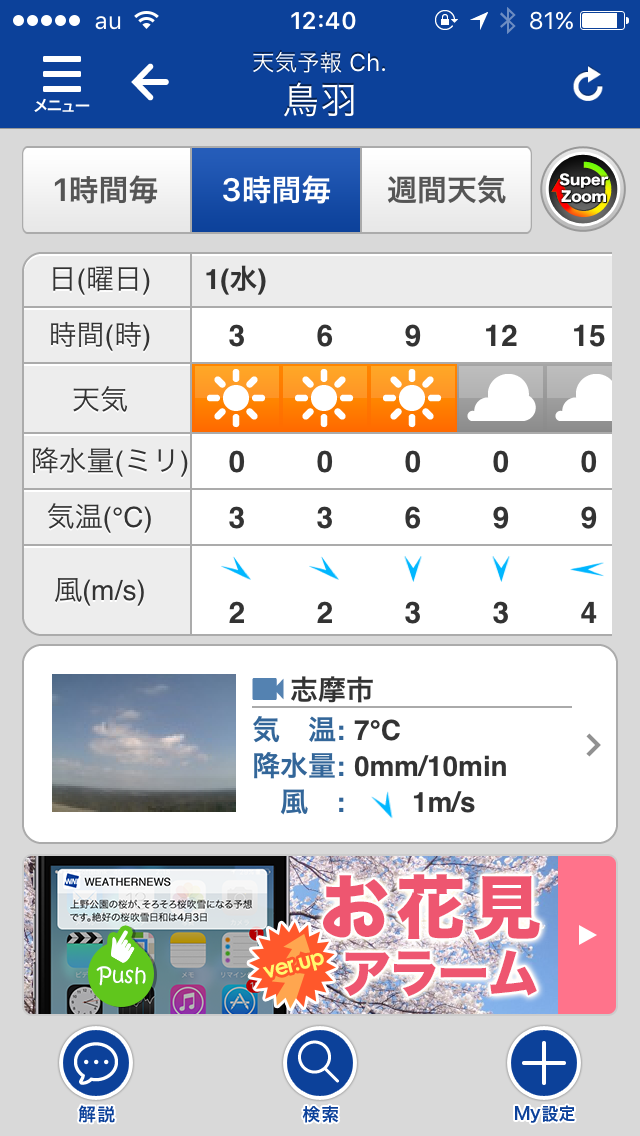The image size is (640, 1136).
Task: Switch to the 週間天気 tab
Action: click(x=446, y=190)
